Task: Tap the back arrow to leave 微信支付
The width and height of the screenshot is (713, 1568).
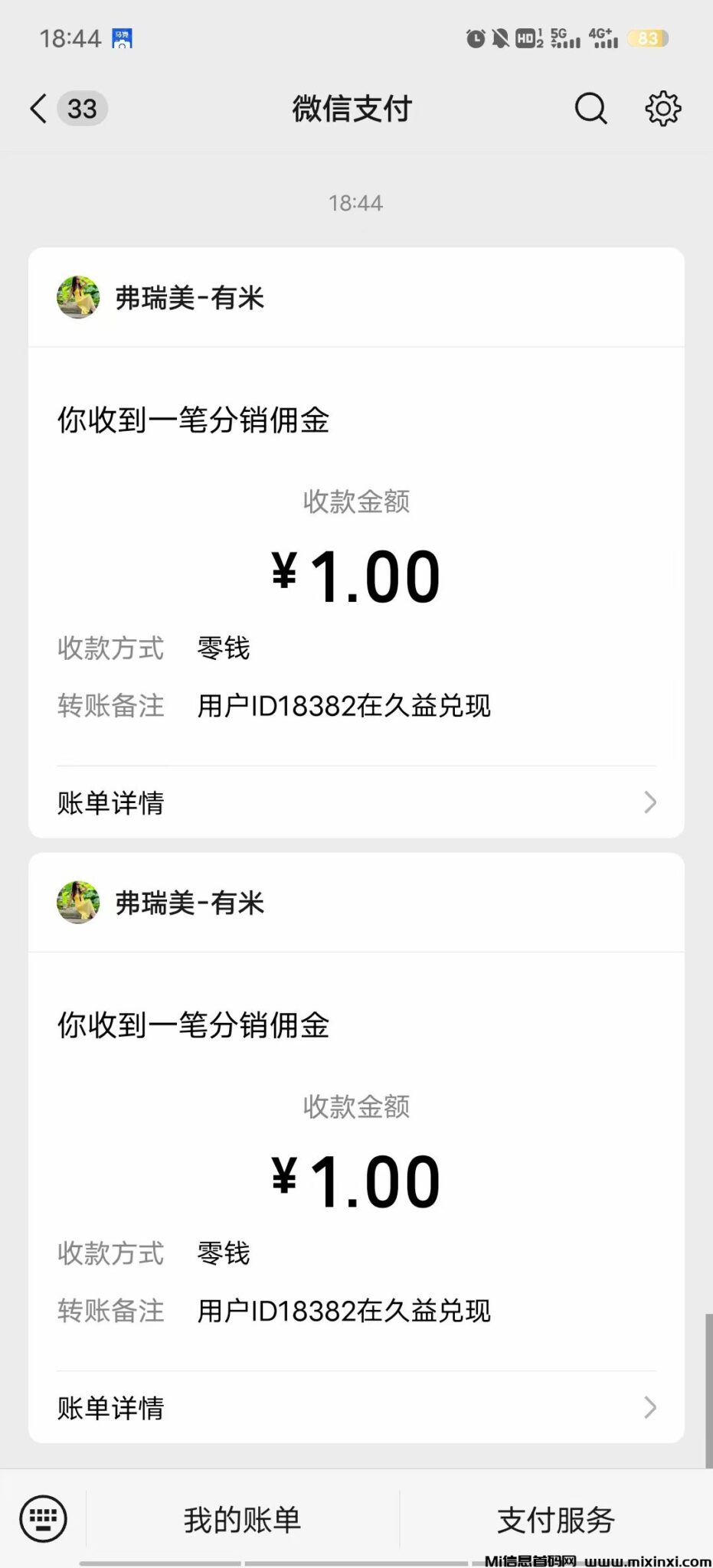Action: click(38, 108)
